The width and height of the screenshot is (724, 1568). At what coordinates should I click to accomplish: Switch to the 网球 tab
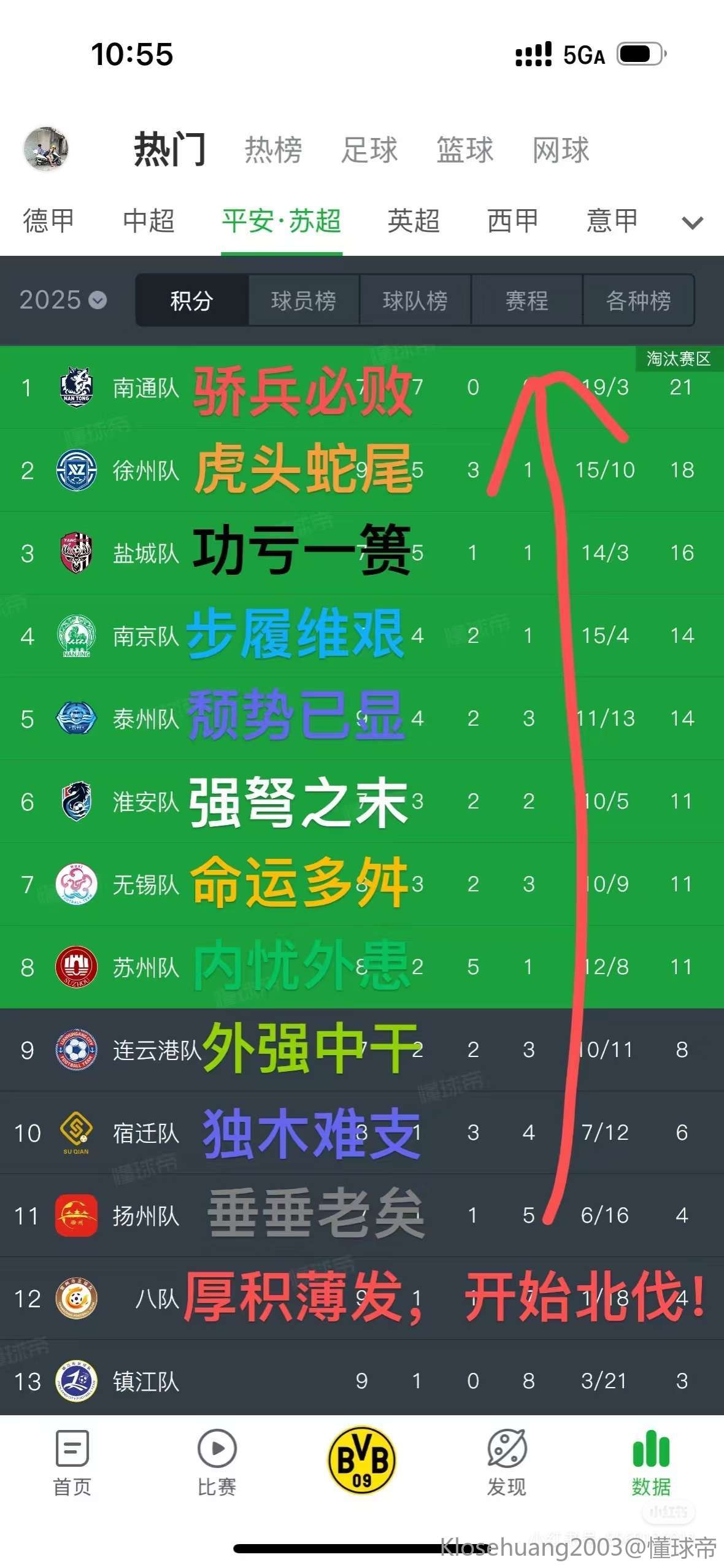[x=561, y=150]
